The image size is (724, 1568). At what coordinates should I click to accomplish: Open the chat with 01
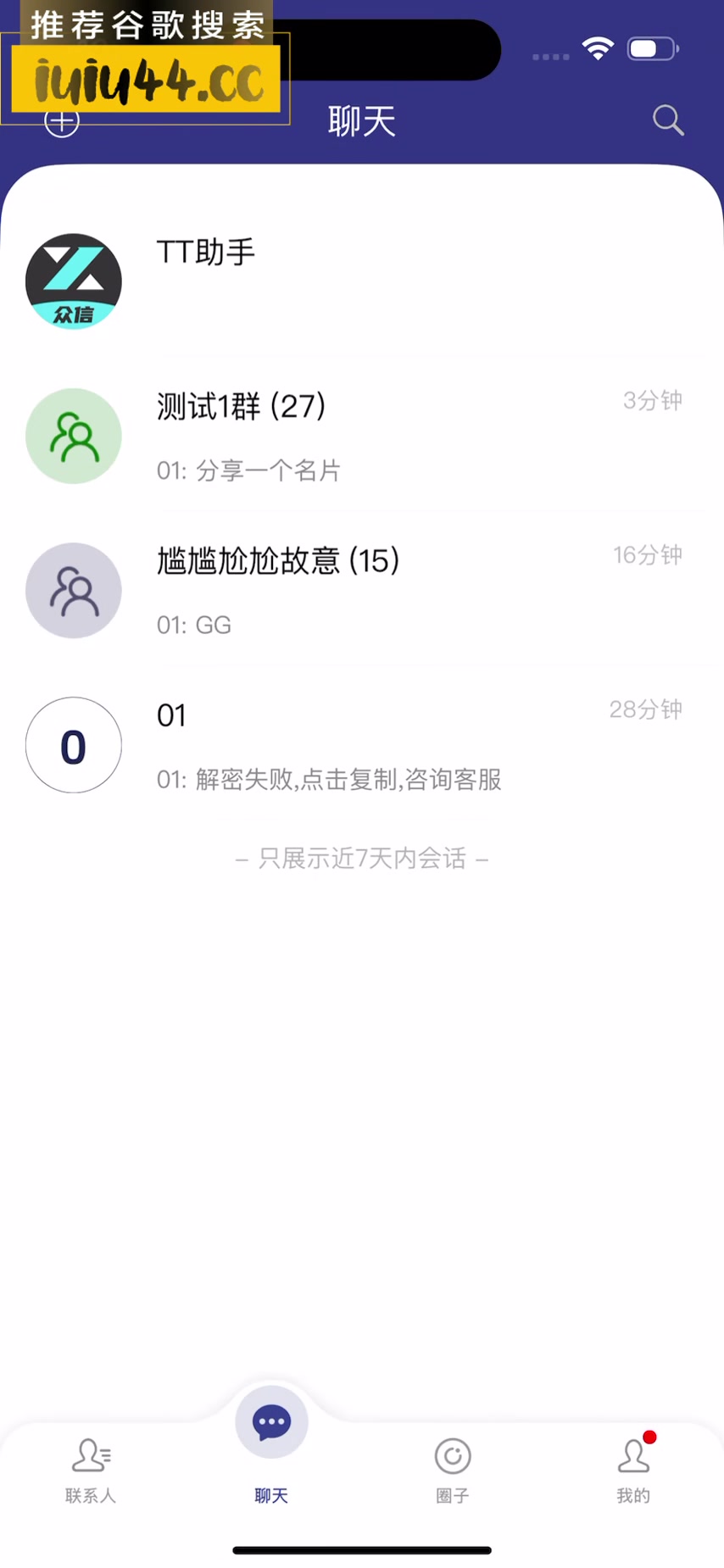click(x=362, y=745)
